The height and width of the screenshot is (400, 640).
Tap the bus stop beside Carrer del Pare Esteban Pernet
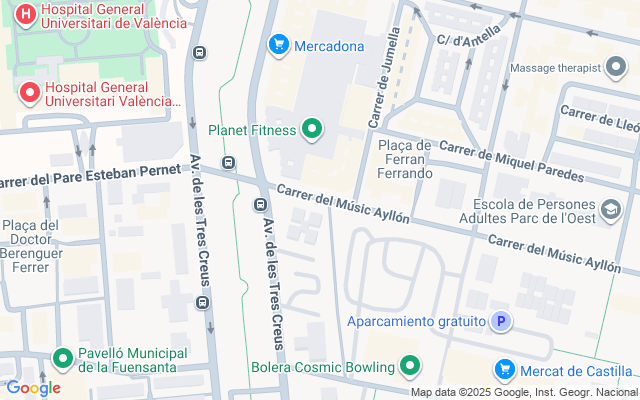pos(229,162)
